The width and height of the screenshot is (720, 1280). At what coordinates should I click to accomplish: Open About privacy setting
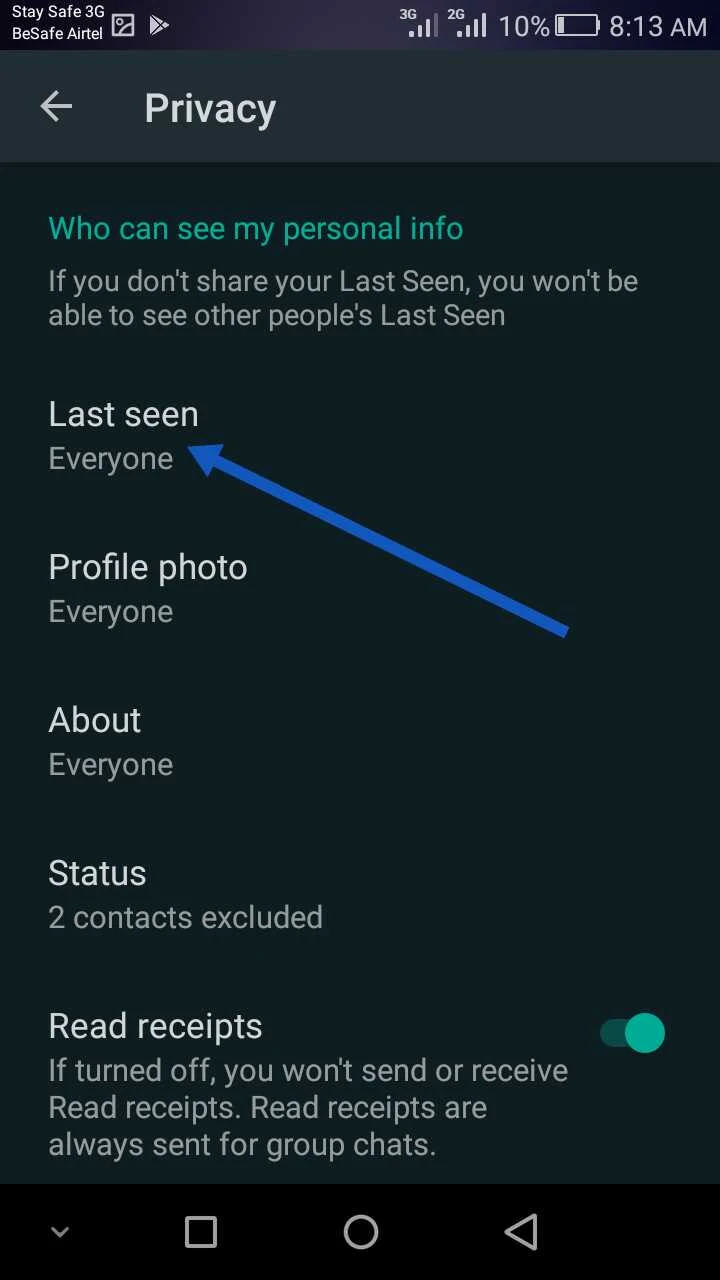click(x=110, y=741)
